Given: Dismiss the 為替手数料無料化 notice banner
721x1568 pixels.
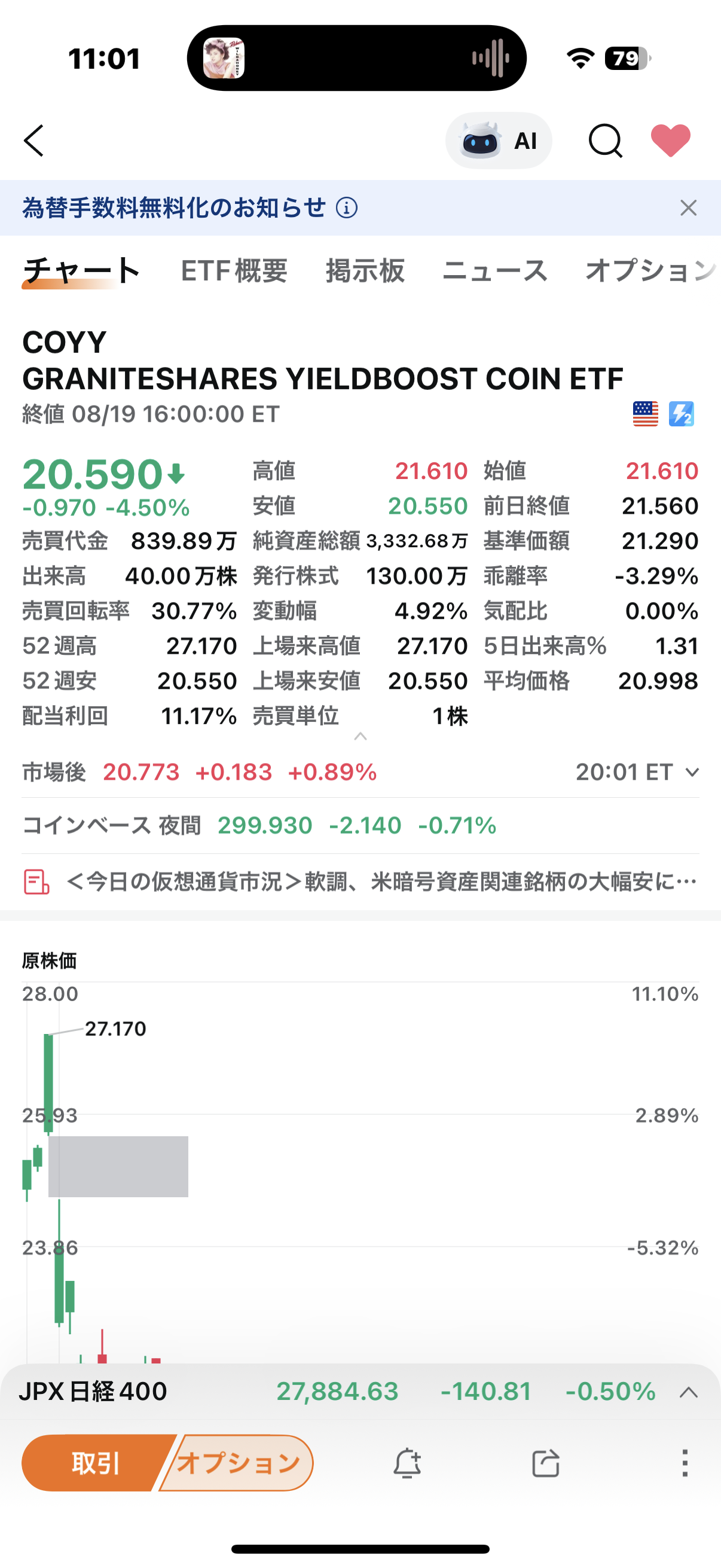Looking at the screenshot, I should click(688, 208).
